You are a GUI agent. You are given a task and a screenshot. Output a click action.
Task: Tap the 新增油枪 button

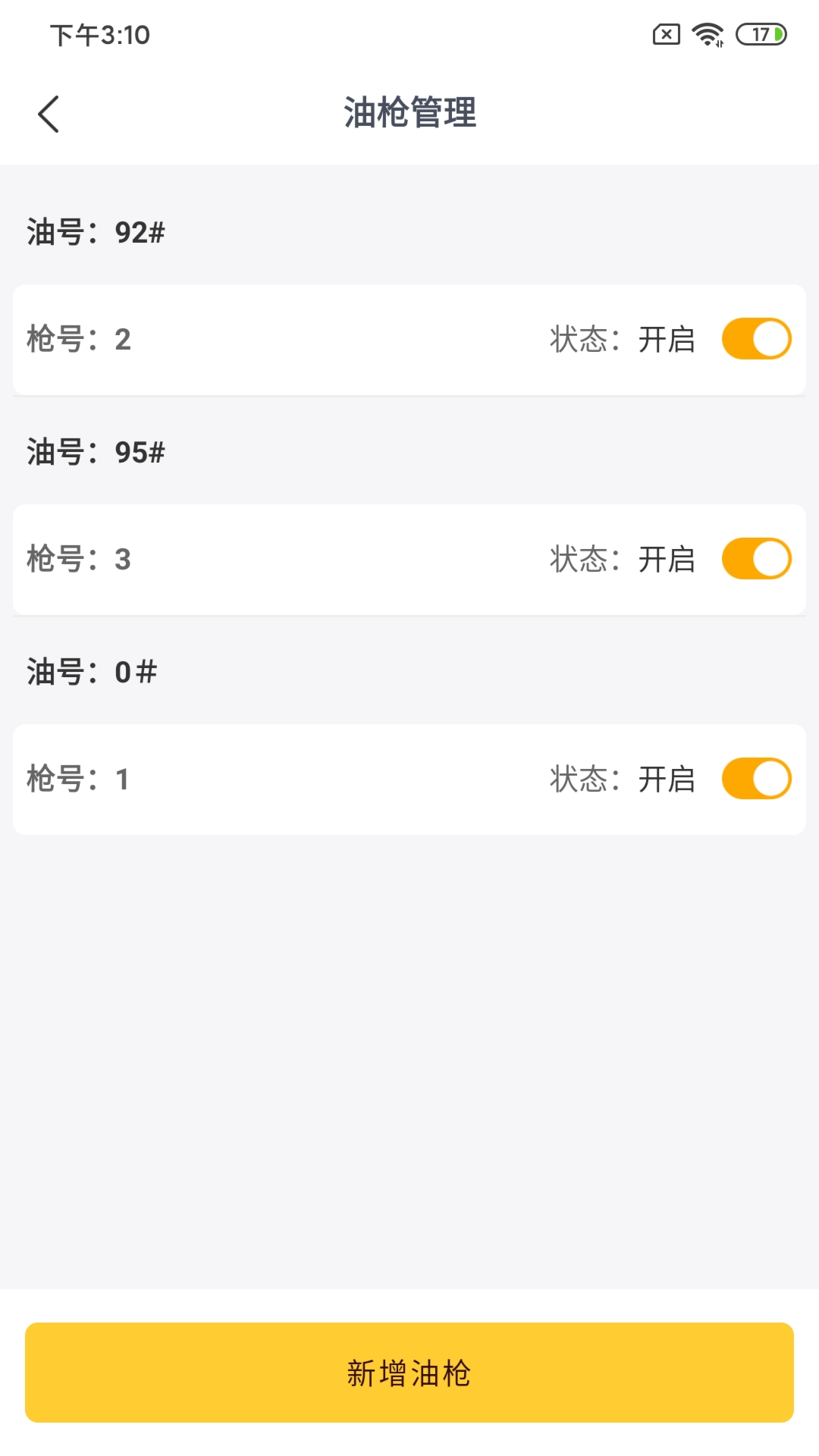point(409,1373)
